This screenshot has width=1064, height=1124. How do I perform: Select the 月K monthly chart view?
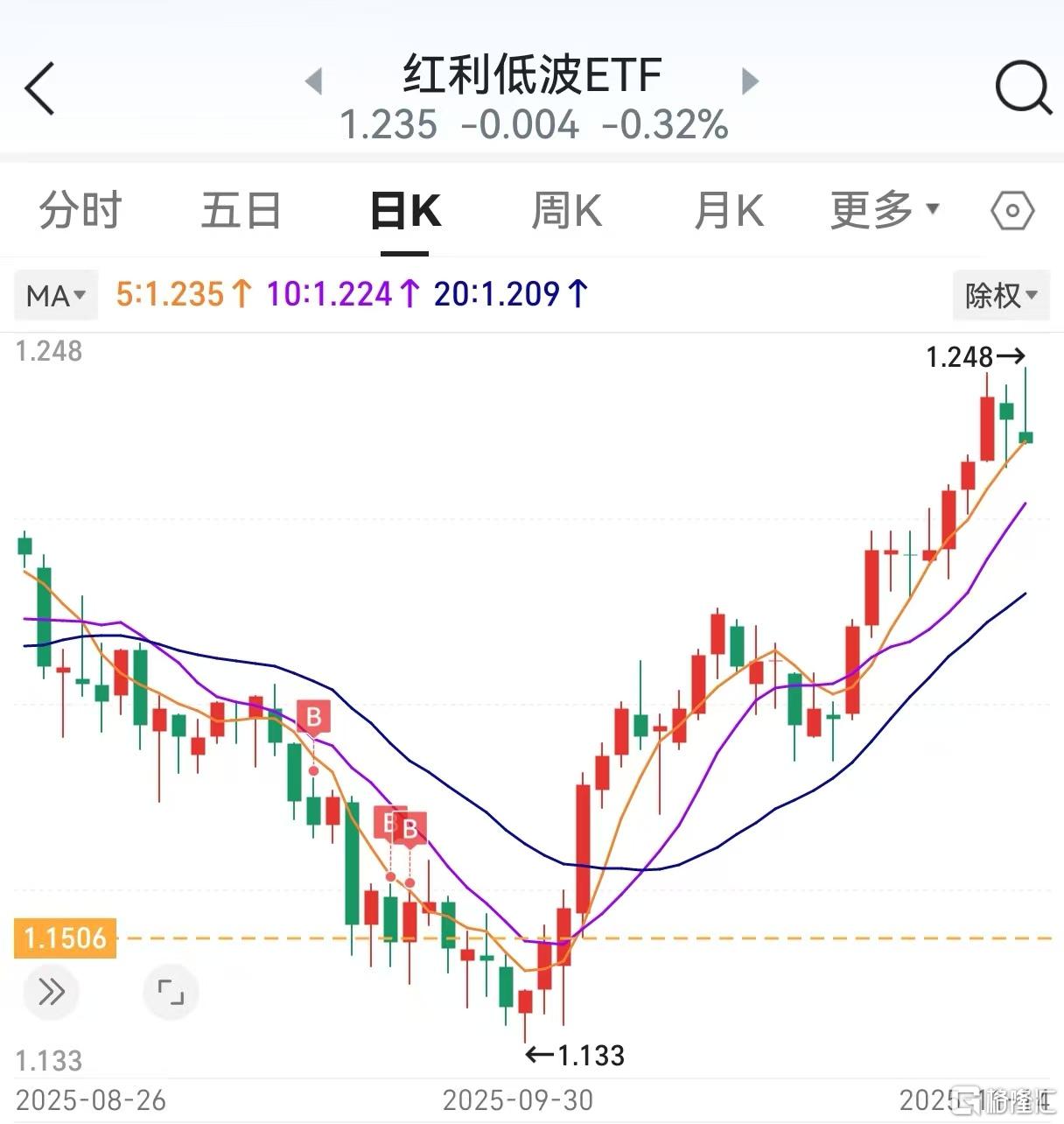pos(728,210)
